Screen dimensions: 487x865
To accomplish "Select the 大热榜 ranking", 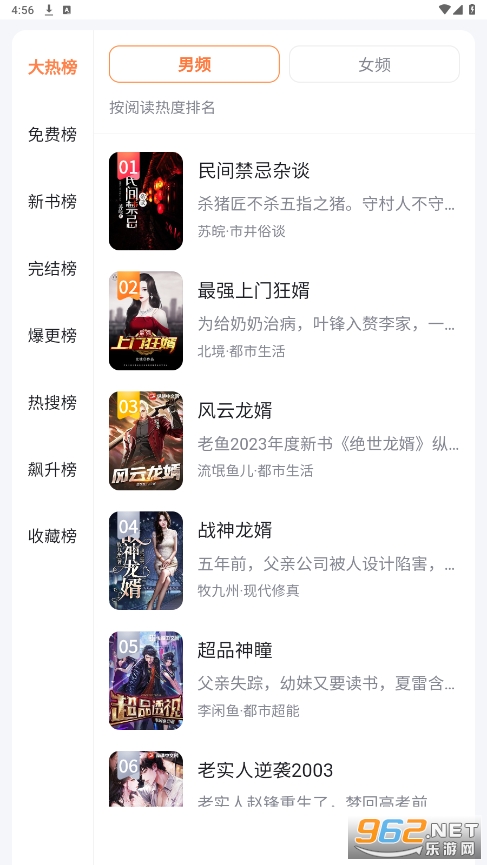I will point(52,67).
